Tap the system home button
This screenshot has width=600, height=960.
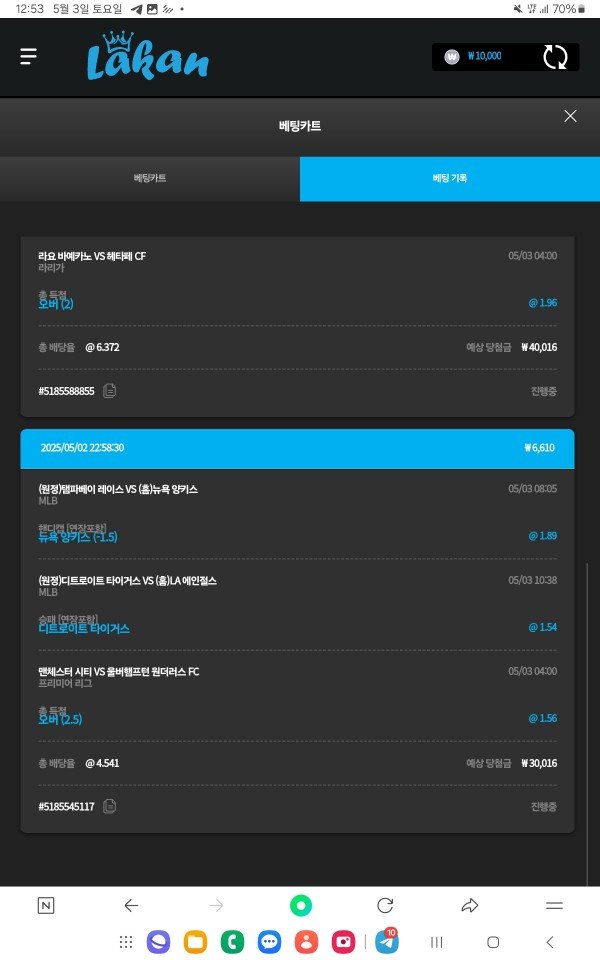(493, 942)
